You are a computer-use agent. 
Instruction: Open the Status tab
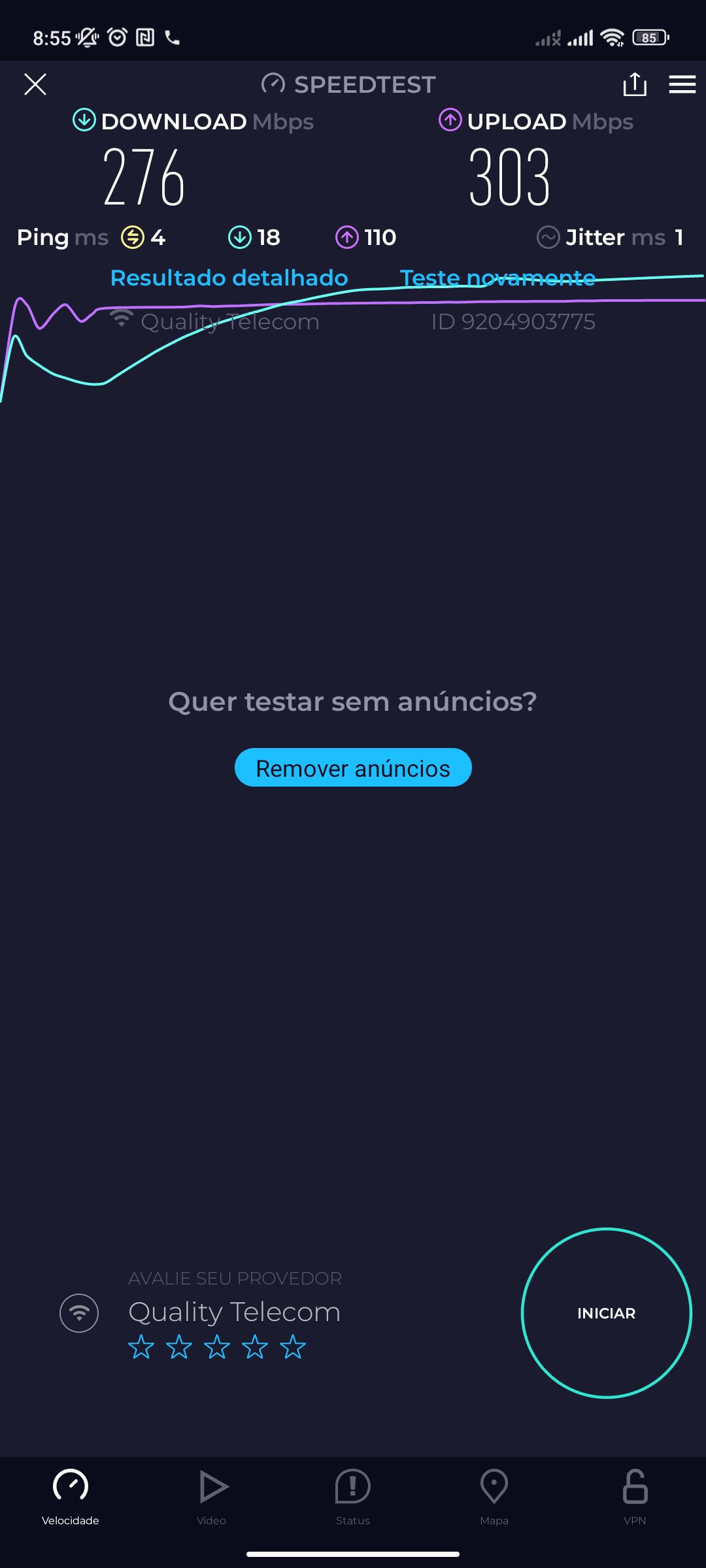[x=353, y=1496]
